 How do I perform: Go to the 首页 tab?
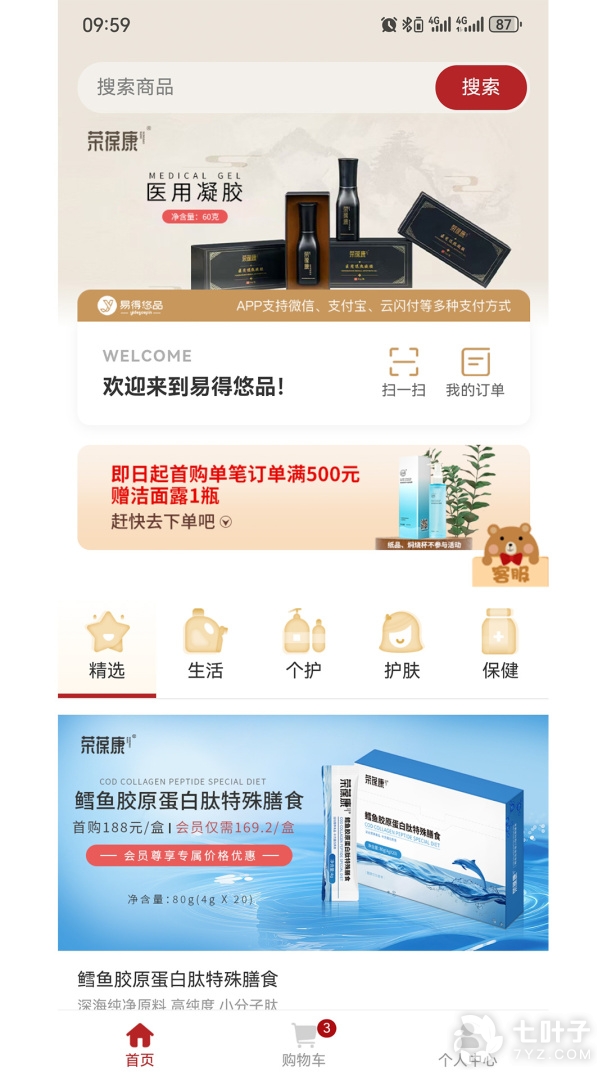point(140,1045)
